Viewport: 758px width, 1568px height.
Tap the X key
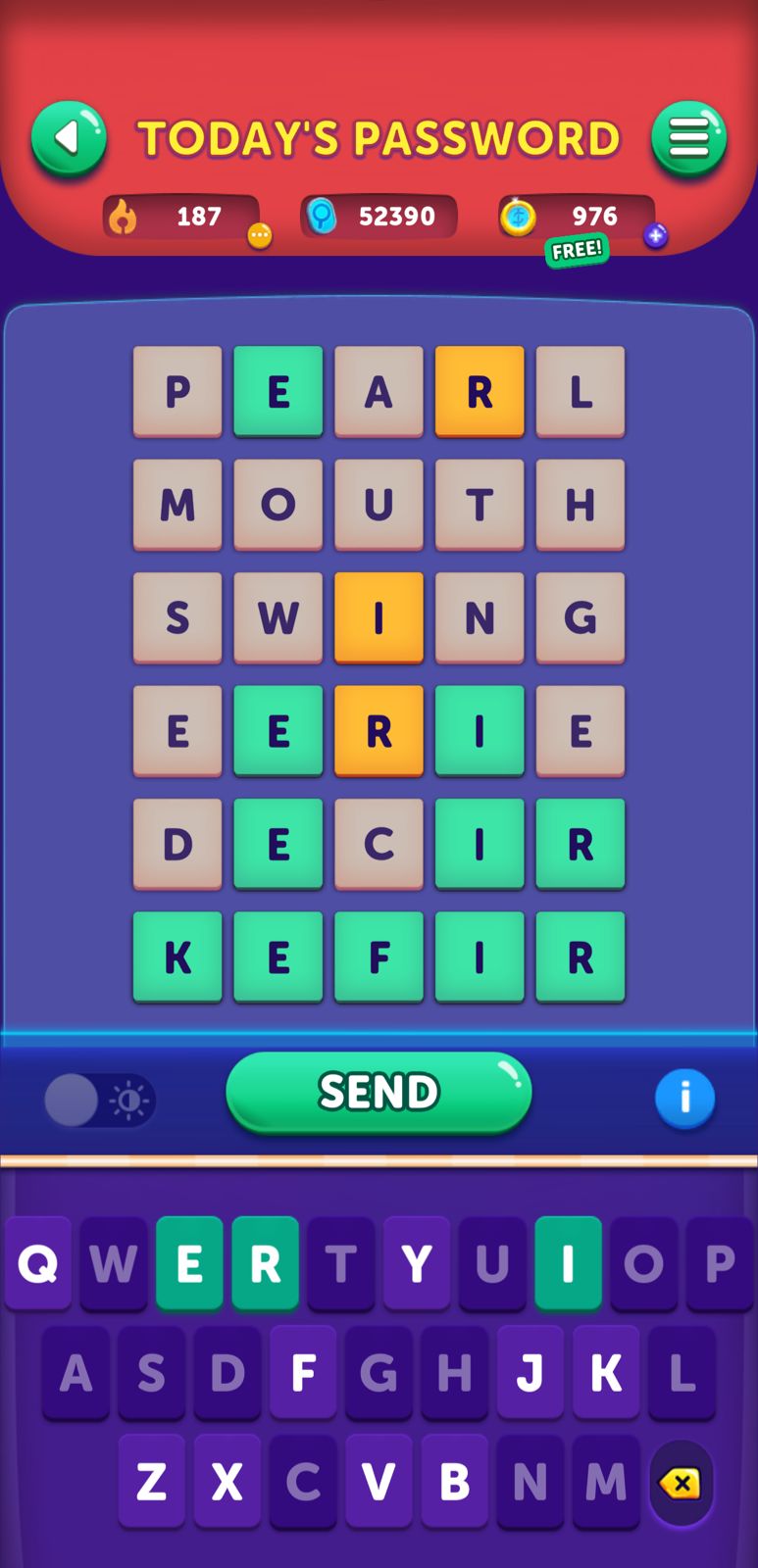pos(227,1482)
